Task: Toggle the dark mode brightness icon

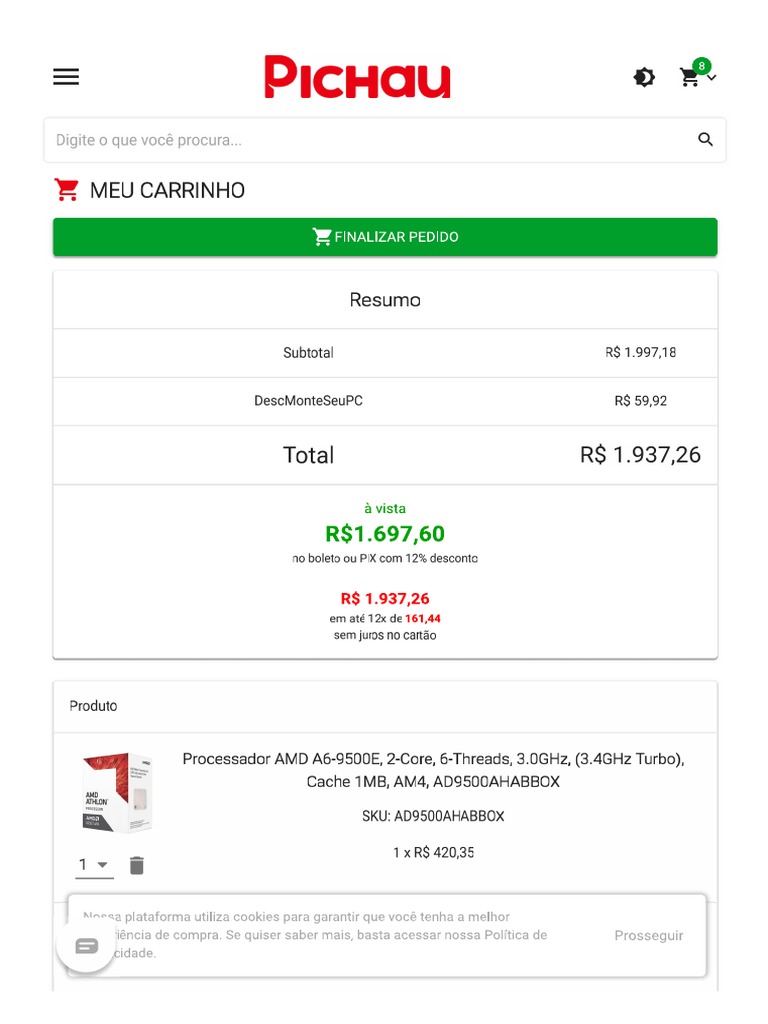Action: coord(644,77)
